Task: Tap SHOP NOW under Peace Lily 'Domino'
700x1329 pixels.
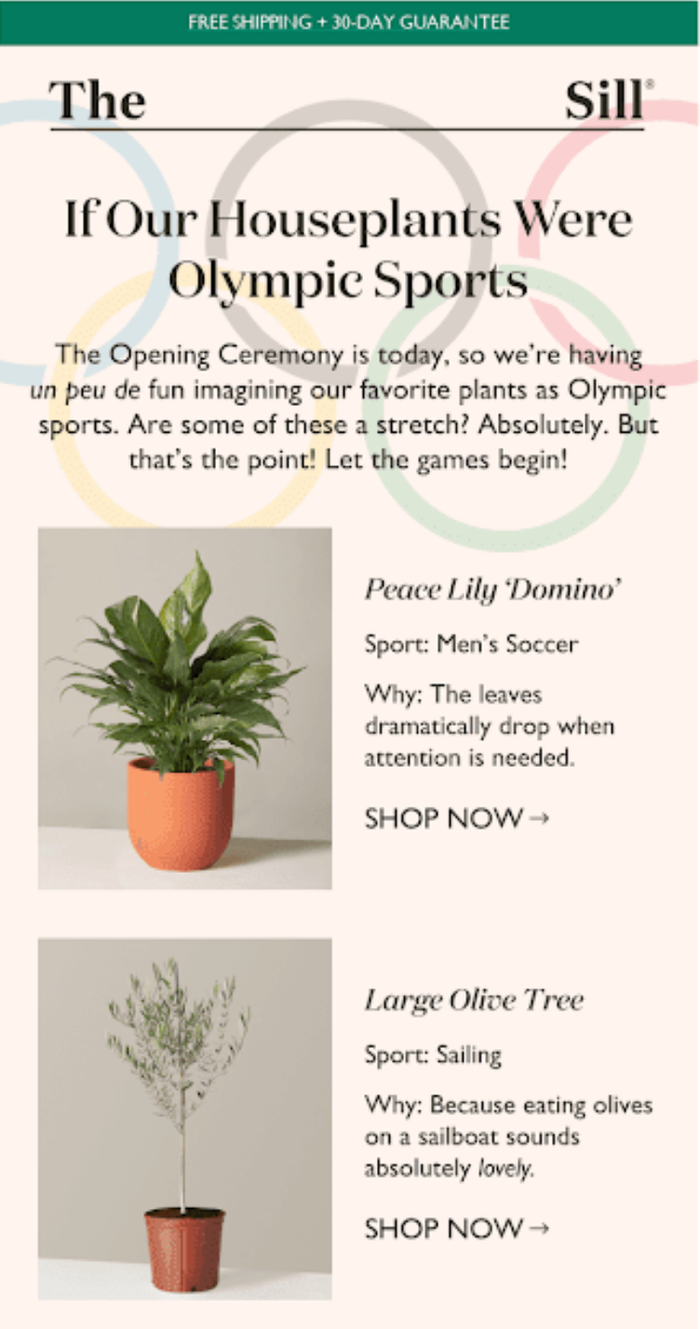Action: click(456, 818)
